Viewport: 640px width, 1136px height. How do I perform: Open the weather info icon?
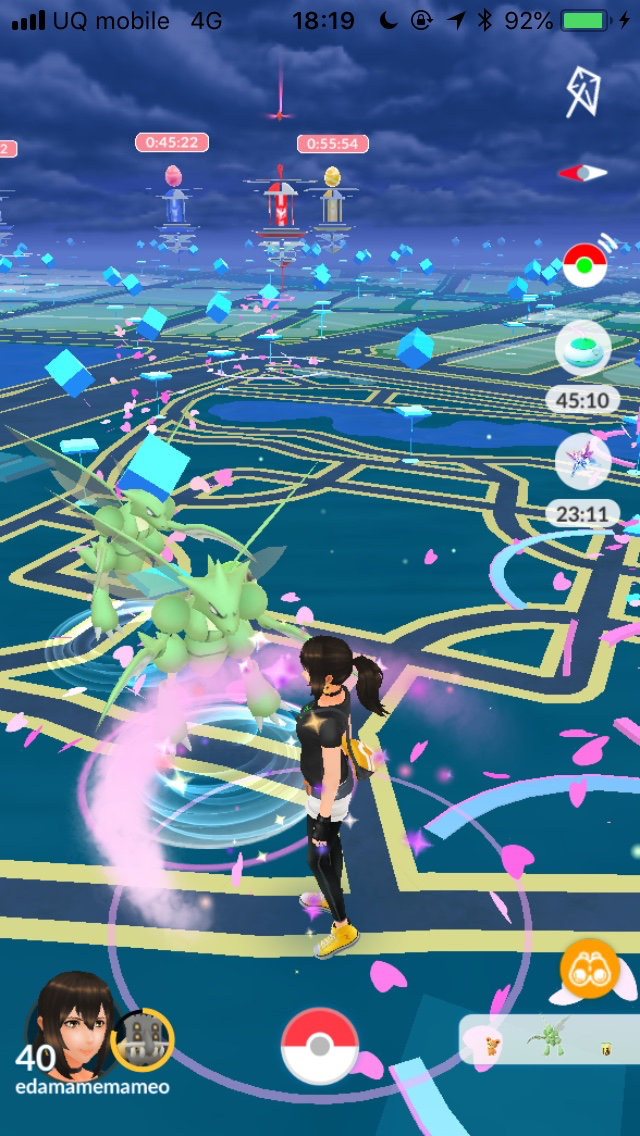pyautogui.click(x=583, y=92)
